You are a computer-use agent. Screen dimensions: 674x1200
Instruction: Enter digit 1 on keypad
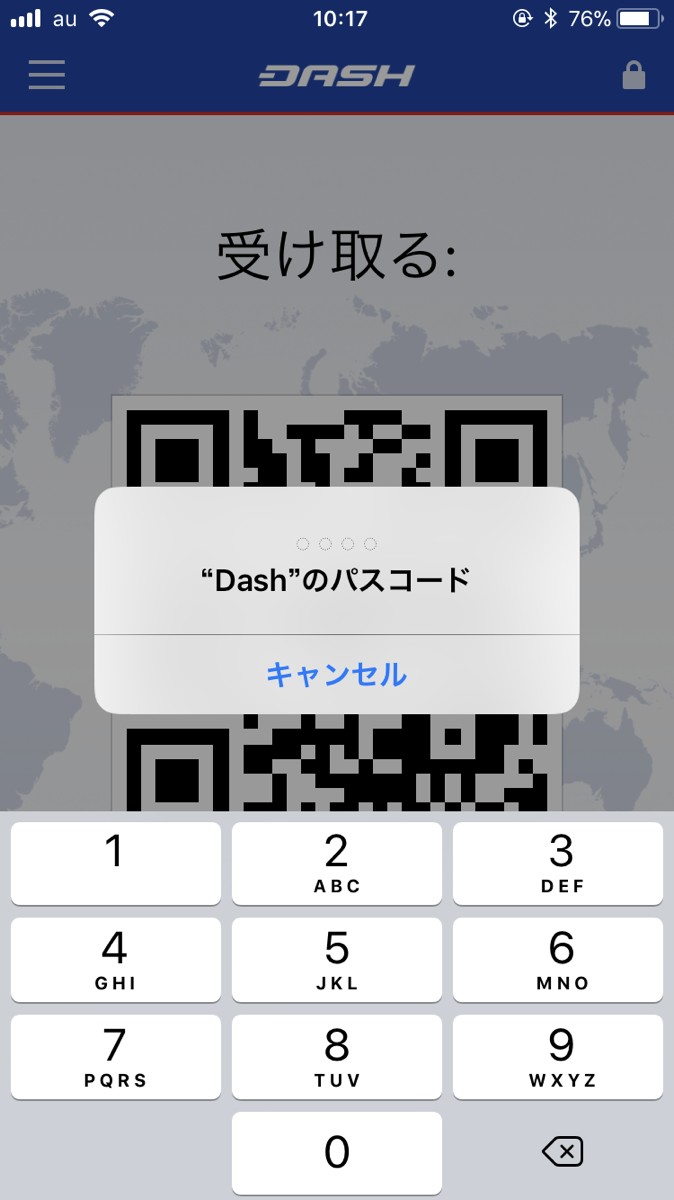116,862
